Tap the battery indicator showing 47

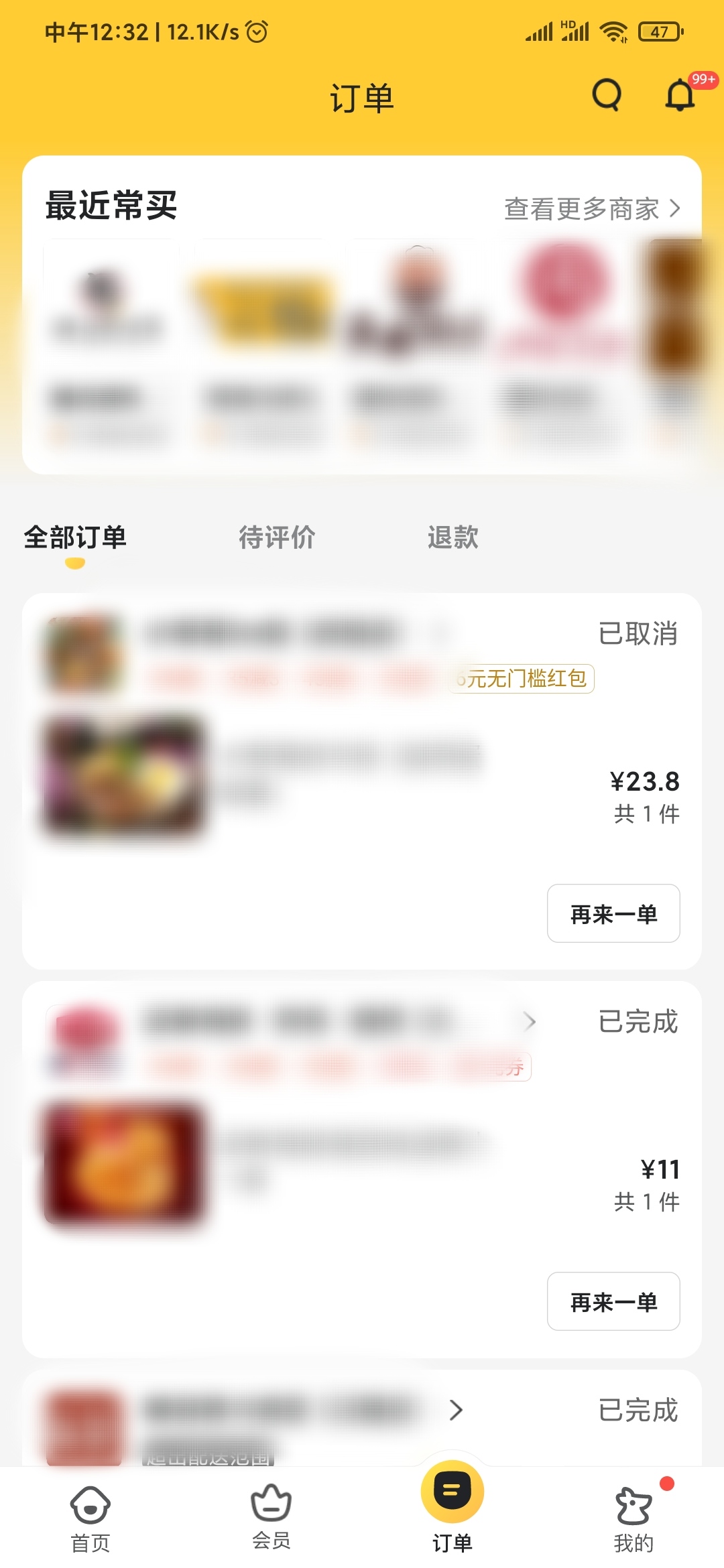click(658, 31)
